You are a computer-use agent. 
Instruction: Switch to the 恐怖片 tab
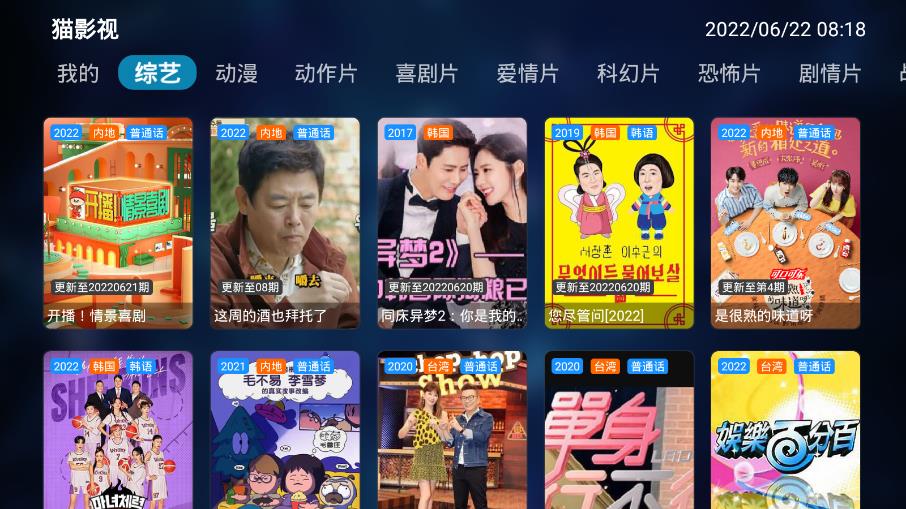[729, 73]
